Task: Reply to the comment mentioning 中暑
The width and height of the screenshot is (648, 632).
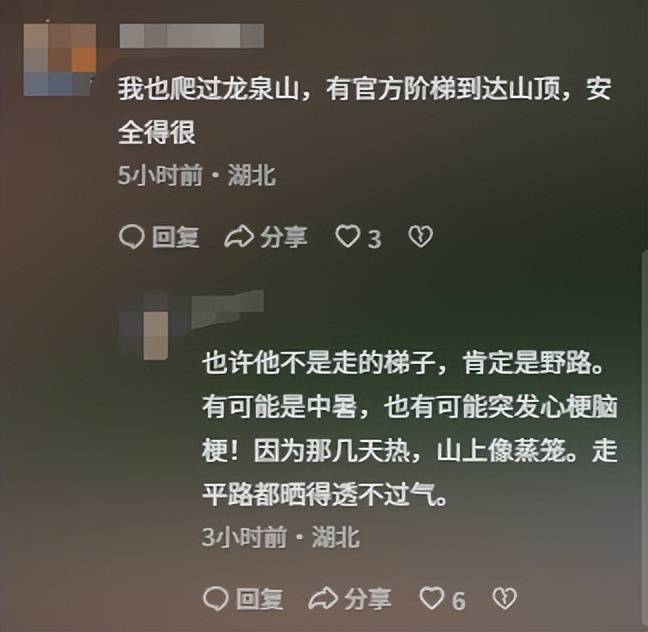Action: [x=243, y=599]
